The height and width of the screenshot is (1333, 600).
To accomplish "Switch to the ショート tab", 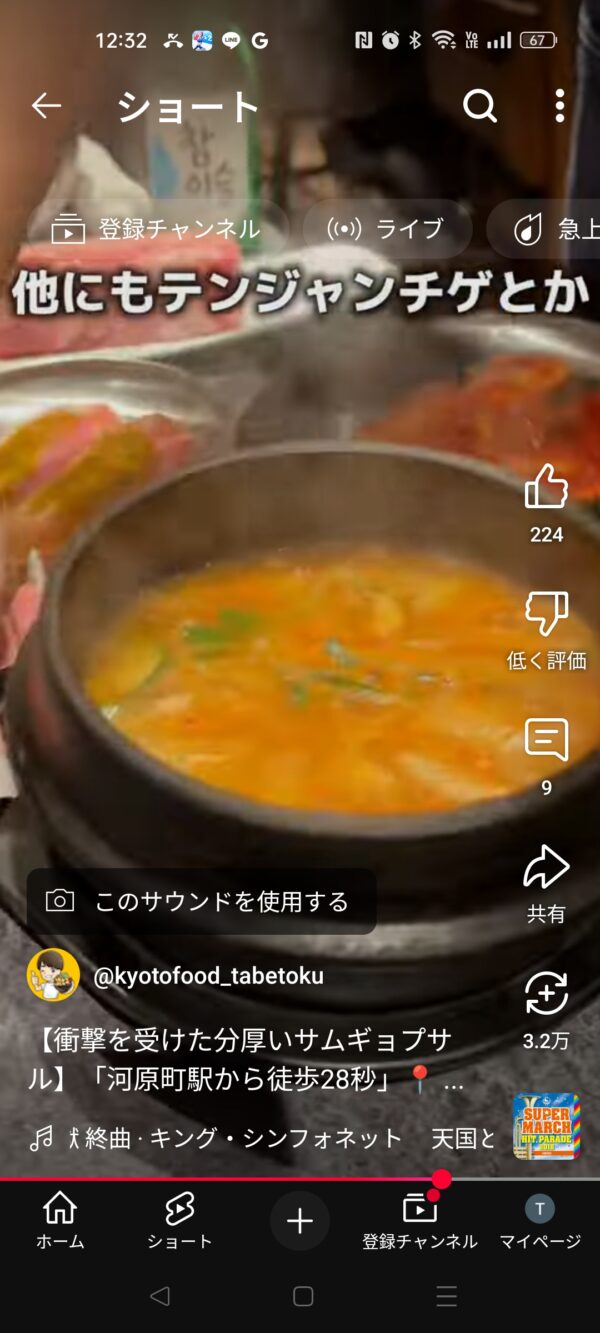I will pos(180,1221).
